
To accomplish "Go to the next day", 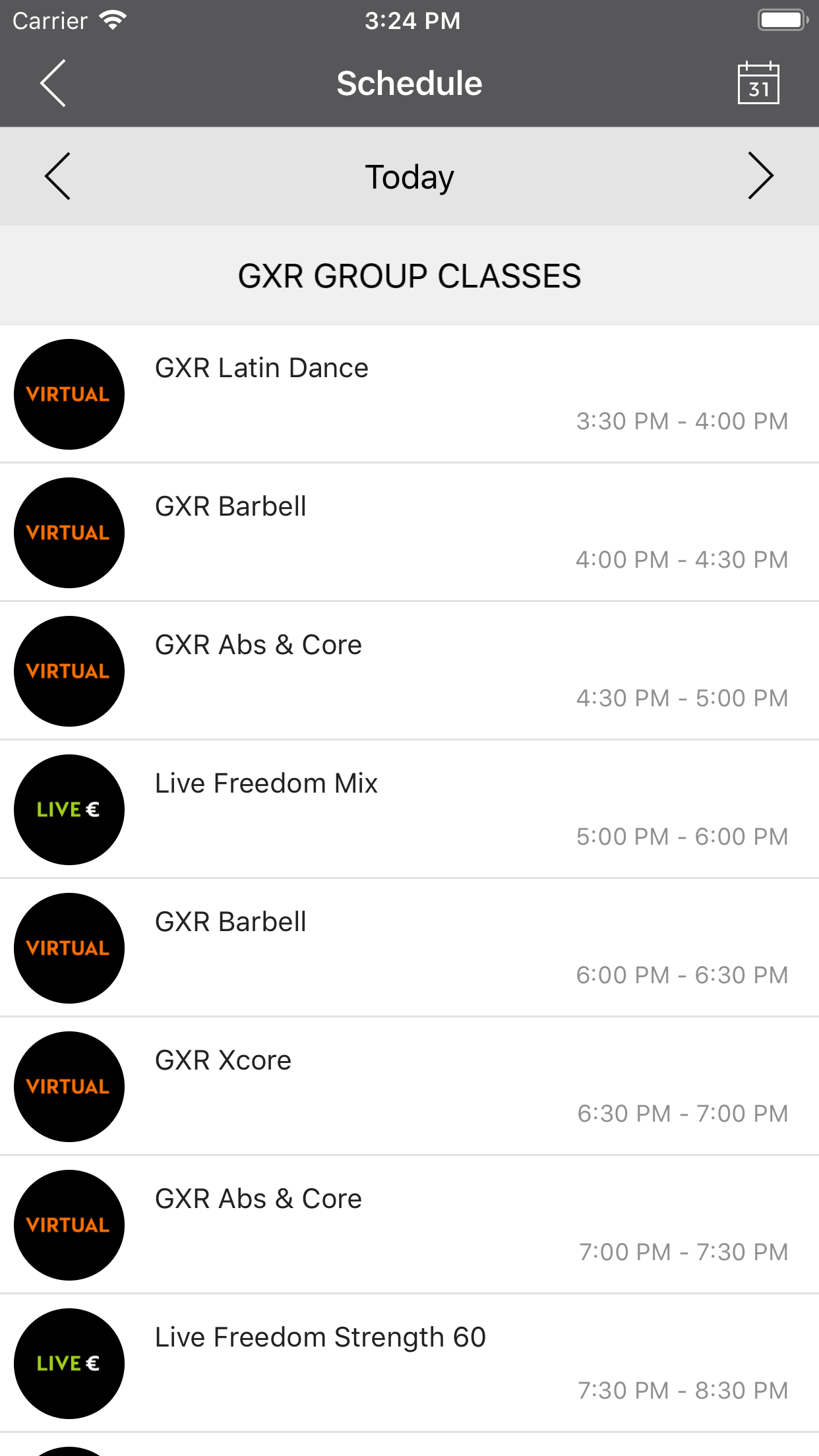I will (x=760, y=176).
